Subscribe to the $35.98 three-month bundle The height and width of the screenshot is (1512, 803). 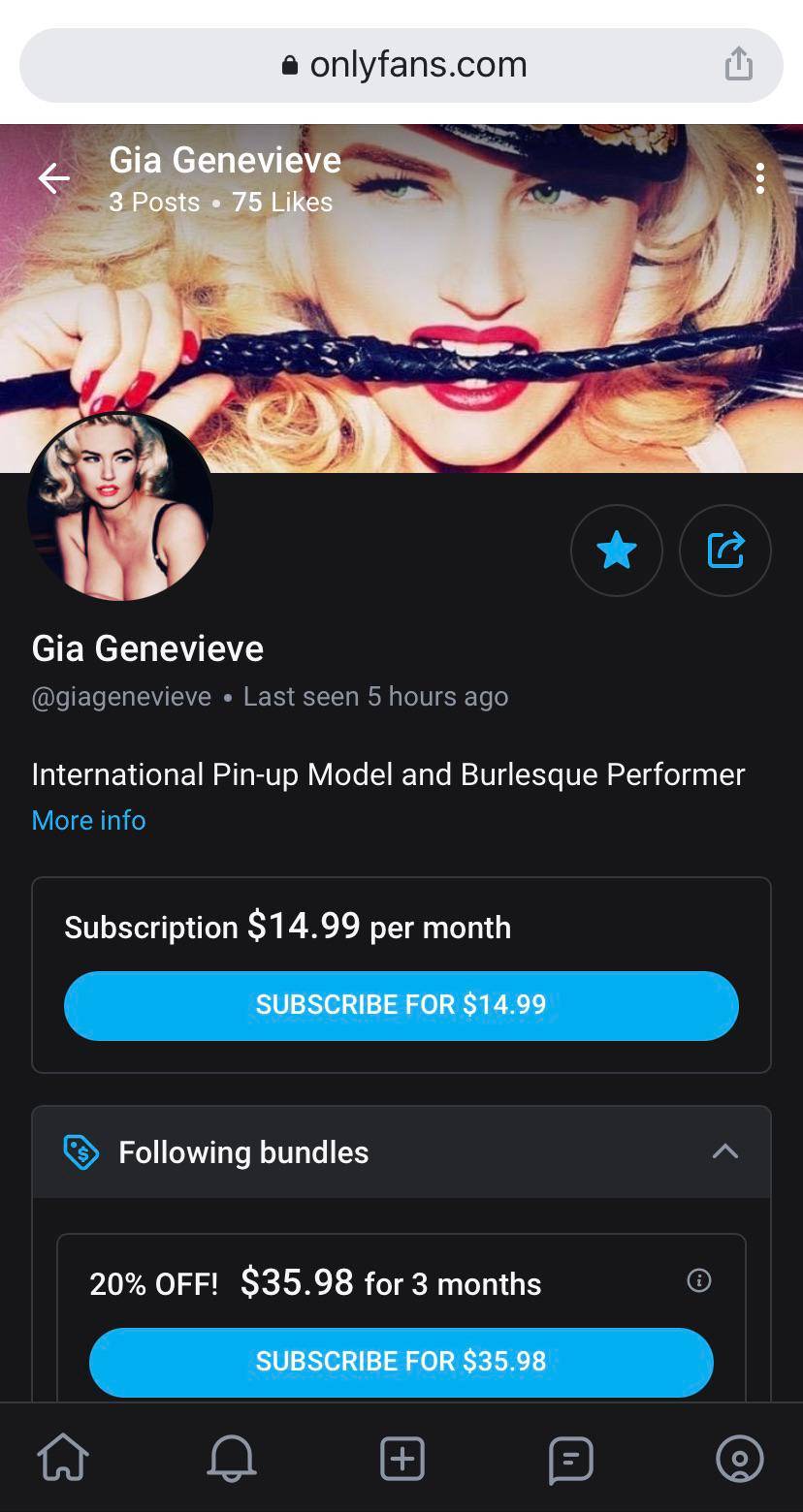coord(401,1362)
